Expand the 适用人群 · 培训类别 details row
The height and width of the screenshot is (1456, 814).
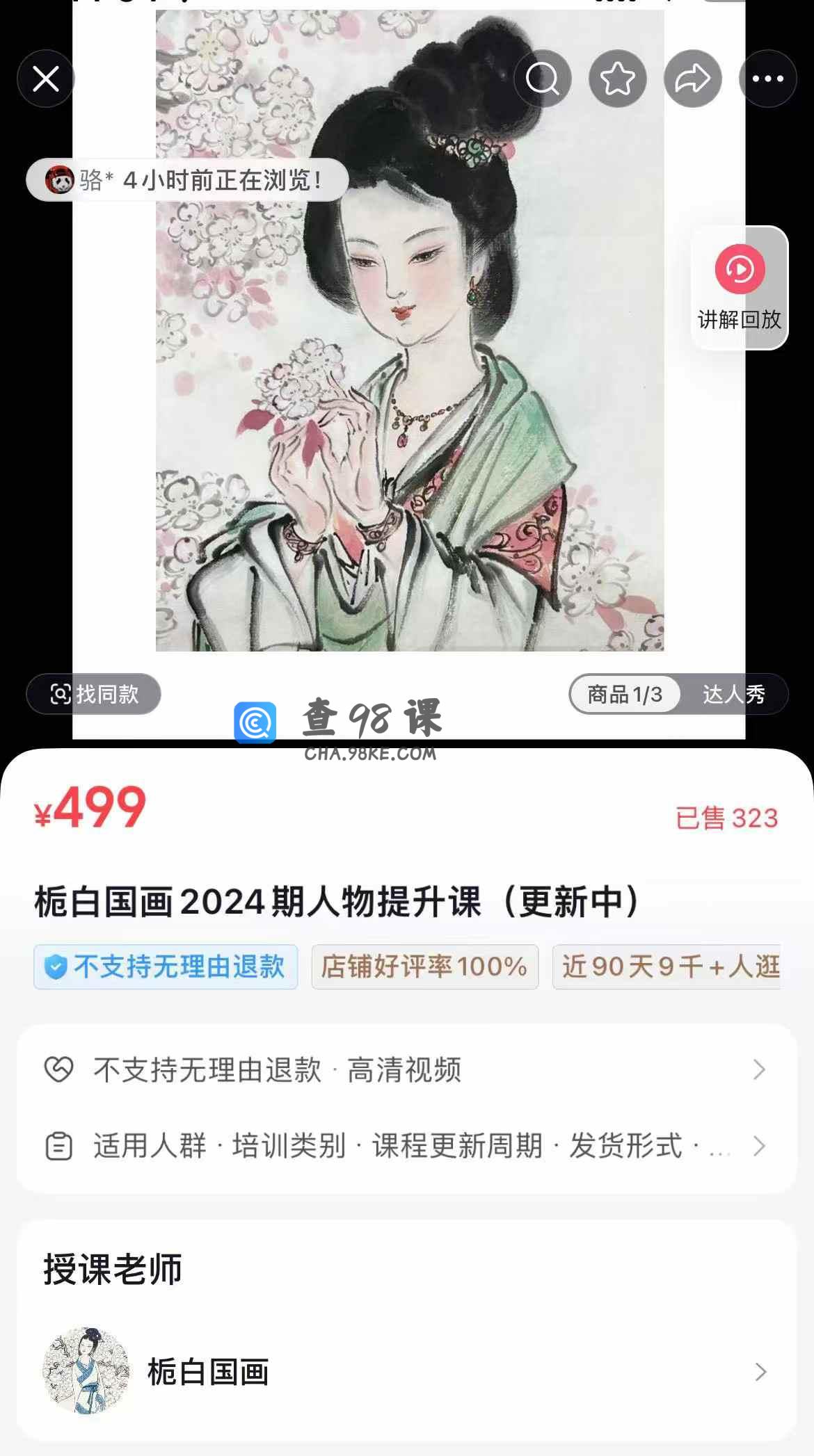(406, 1146)
